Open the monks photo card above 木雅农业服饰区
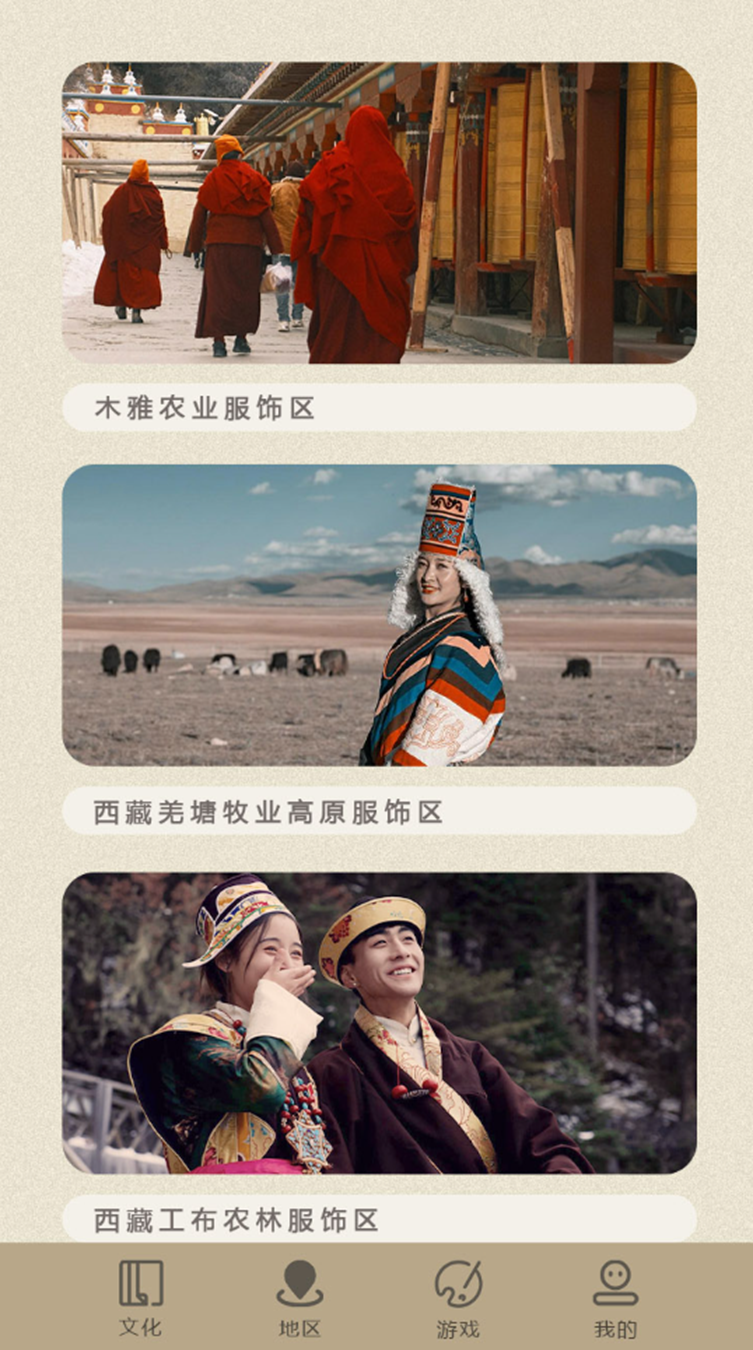This screenshot has height=1350, width=753. 379,212
